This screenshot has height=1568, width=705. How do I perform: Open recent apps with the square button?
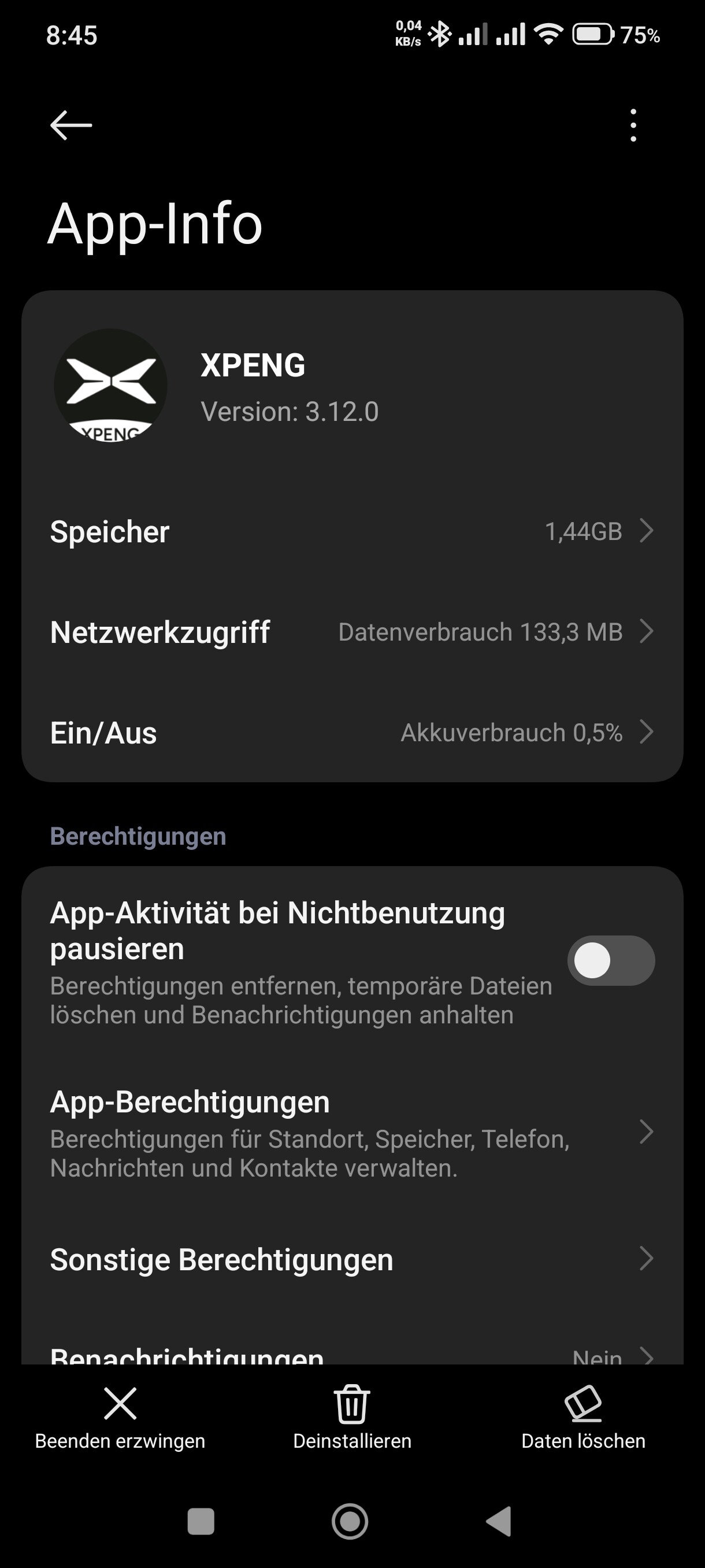coord(201,1521)
